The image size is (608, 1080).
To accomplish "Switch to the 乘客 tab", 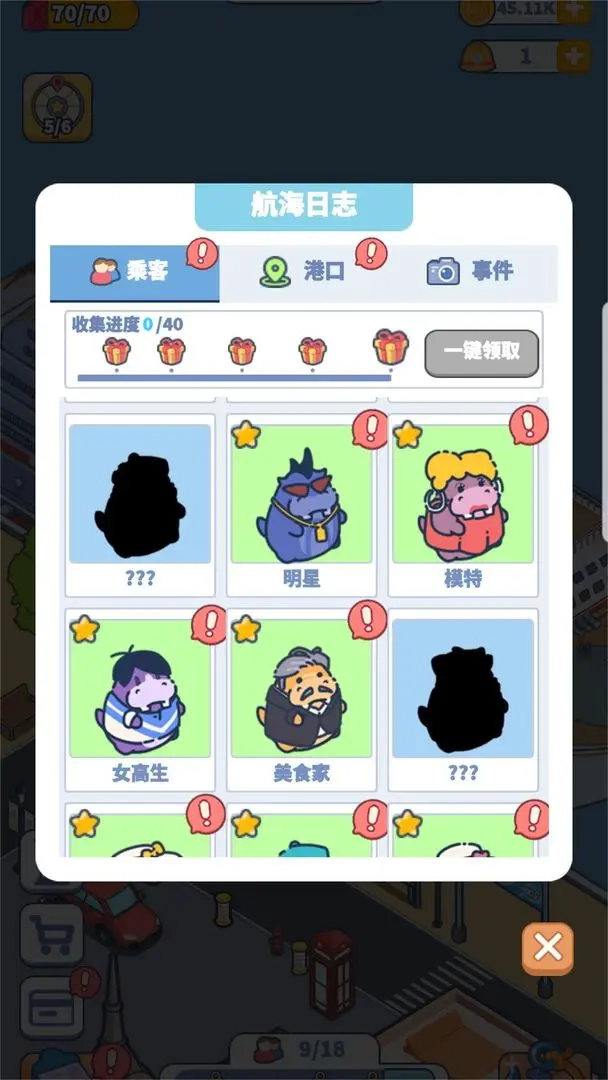I will (134, 271).
